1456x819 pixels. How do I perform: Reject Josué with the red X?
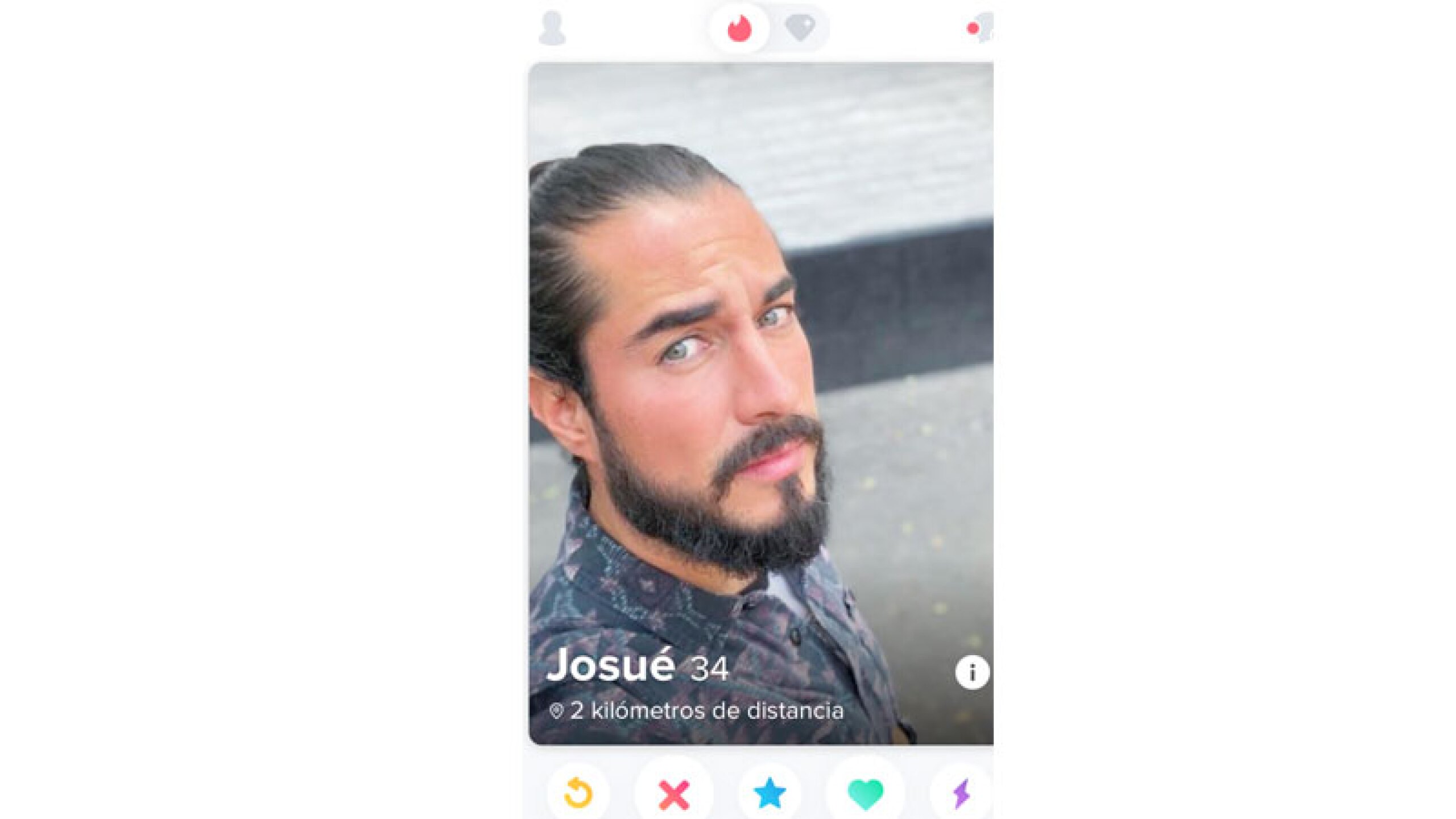click(674, 794)
